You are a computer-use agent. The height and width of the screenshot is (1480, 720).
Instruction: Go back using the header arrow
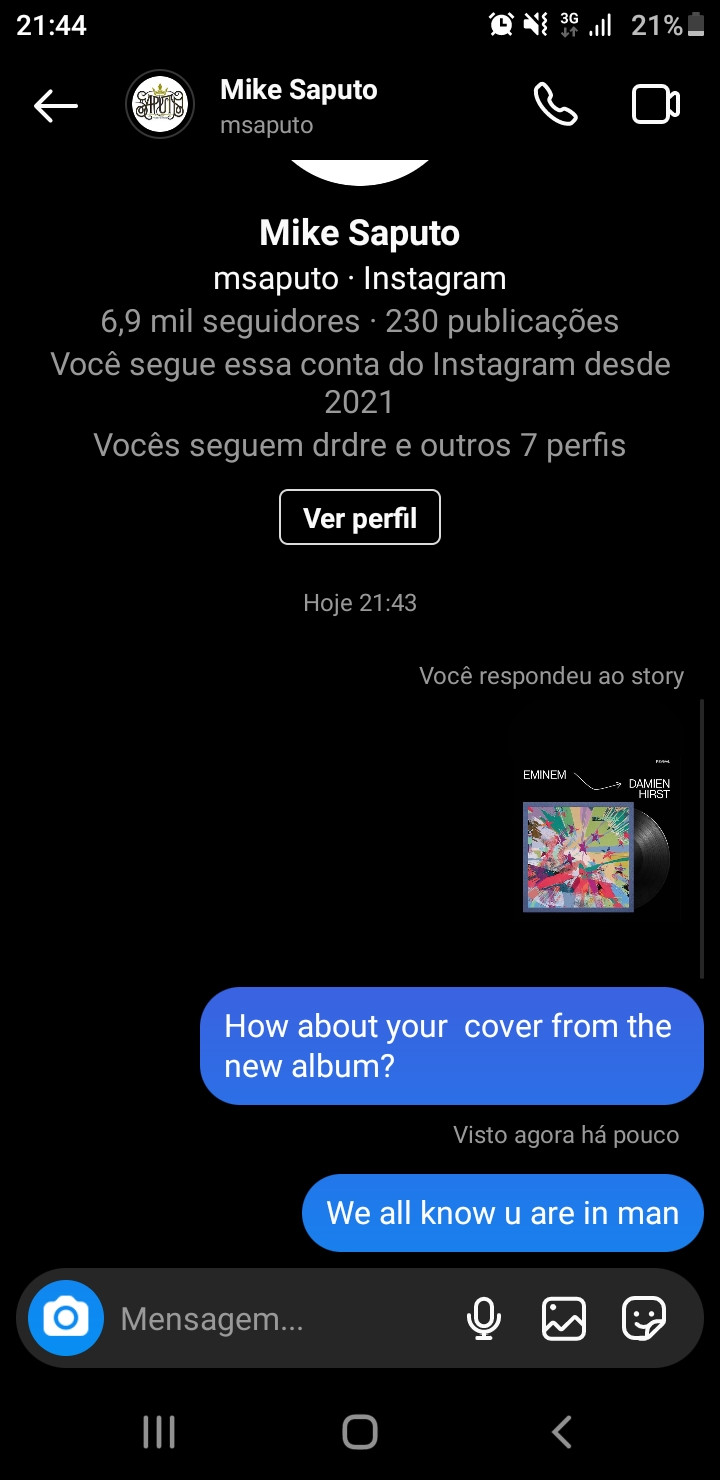56,105
